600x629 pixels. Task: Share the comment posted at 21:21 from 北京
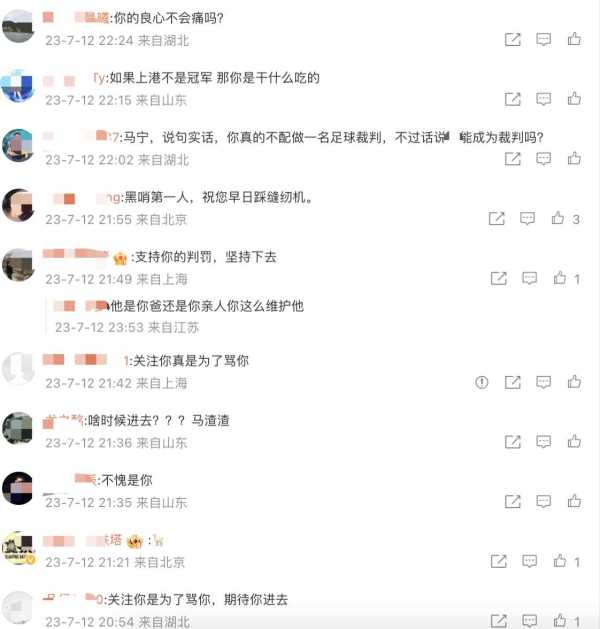497,562
